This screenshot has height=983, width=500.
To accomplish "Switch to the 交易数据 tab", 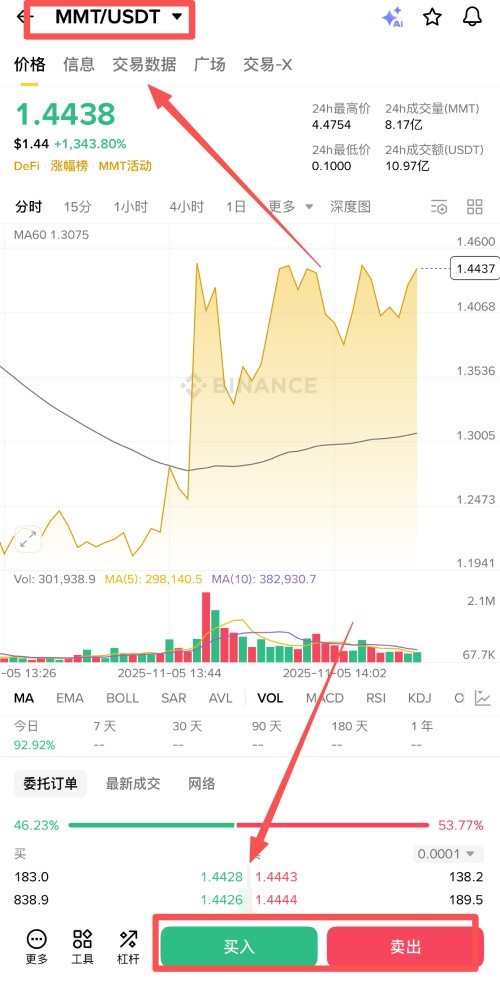I will pos(144,64).
